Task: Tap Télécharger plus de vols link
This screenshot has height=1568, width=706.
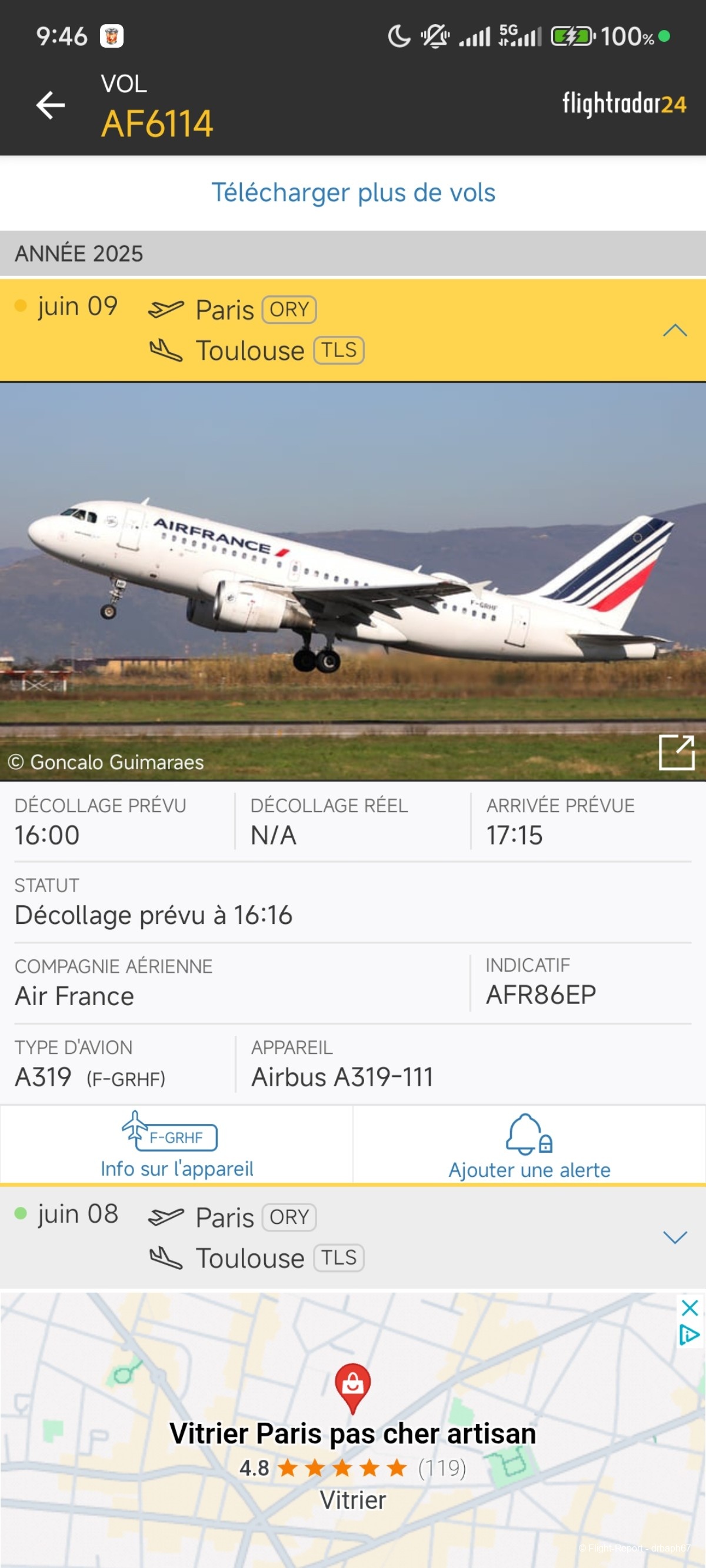Action: (352, 193)
